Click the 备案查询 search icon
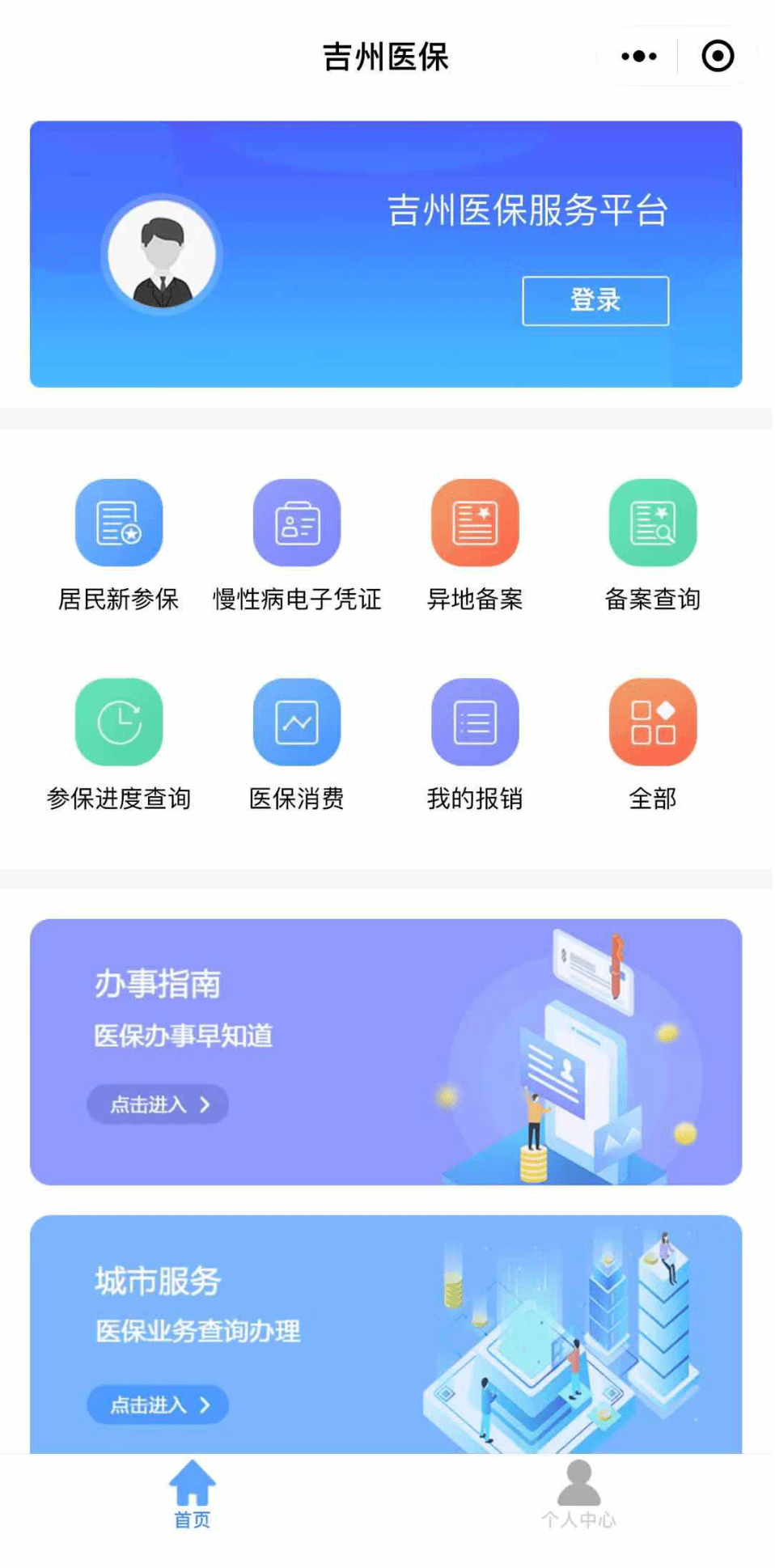The image size is (775, 1568). click(x=653, y=522)
